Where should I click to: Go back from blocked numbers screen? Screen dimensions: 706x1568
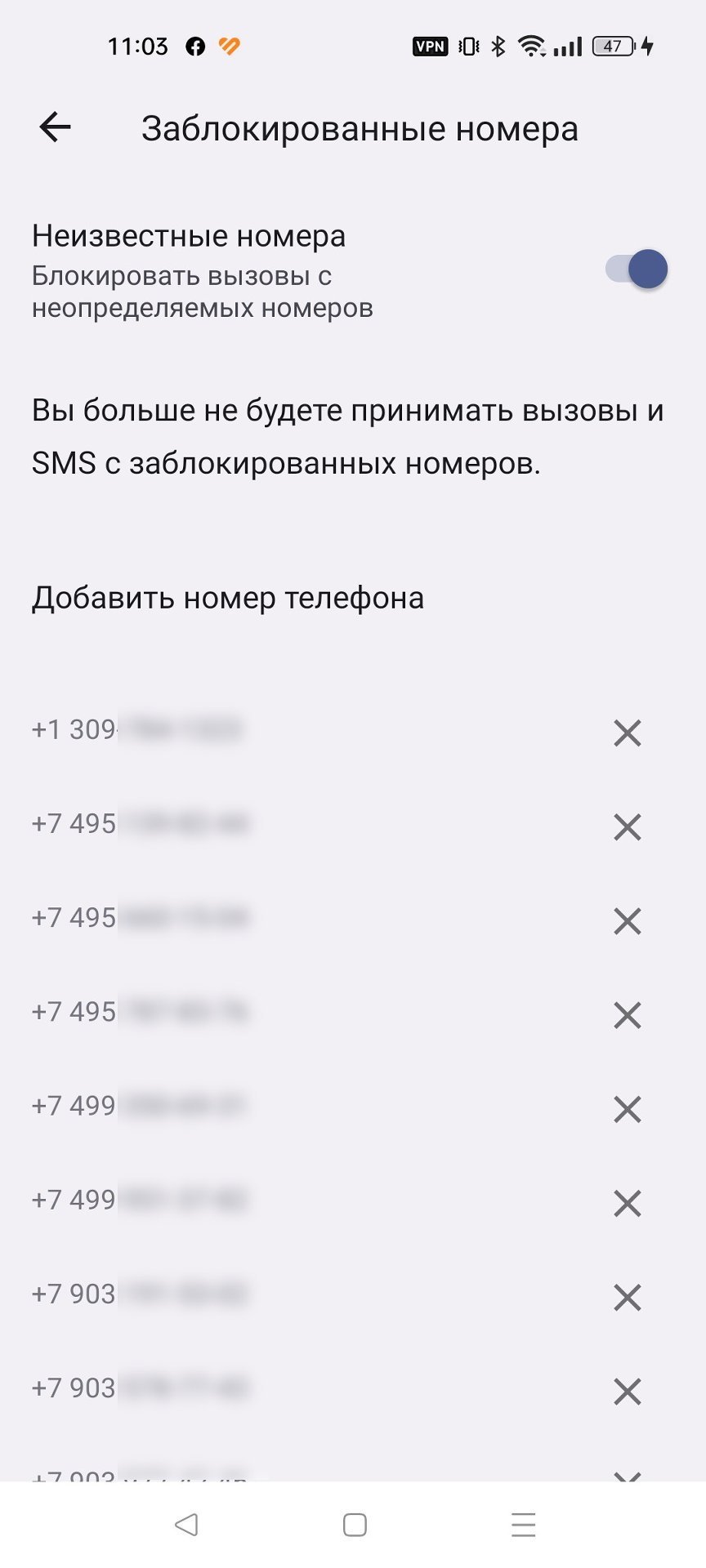tap(55, 127)
